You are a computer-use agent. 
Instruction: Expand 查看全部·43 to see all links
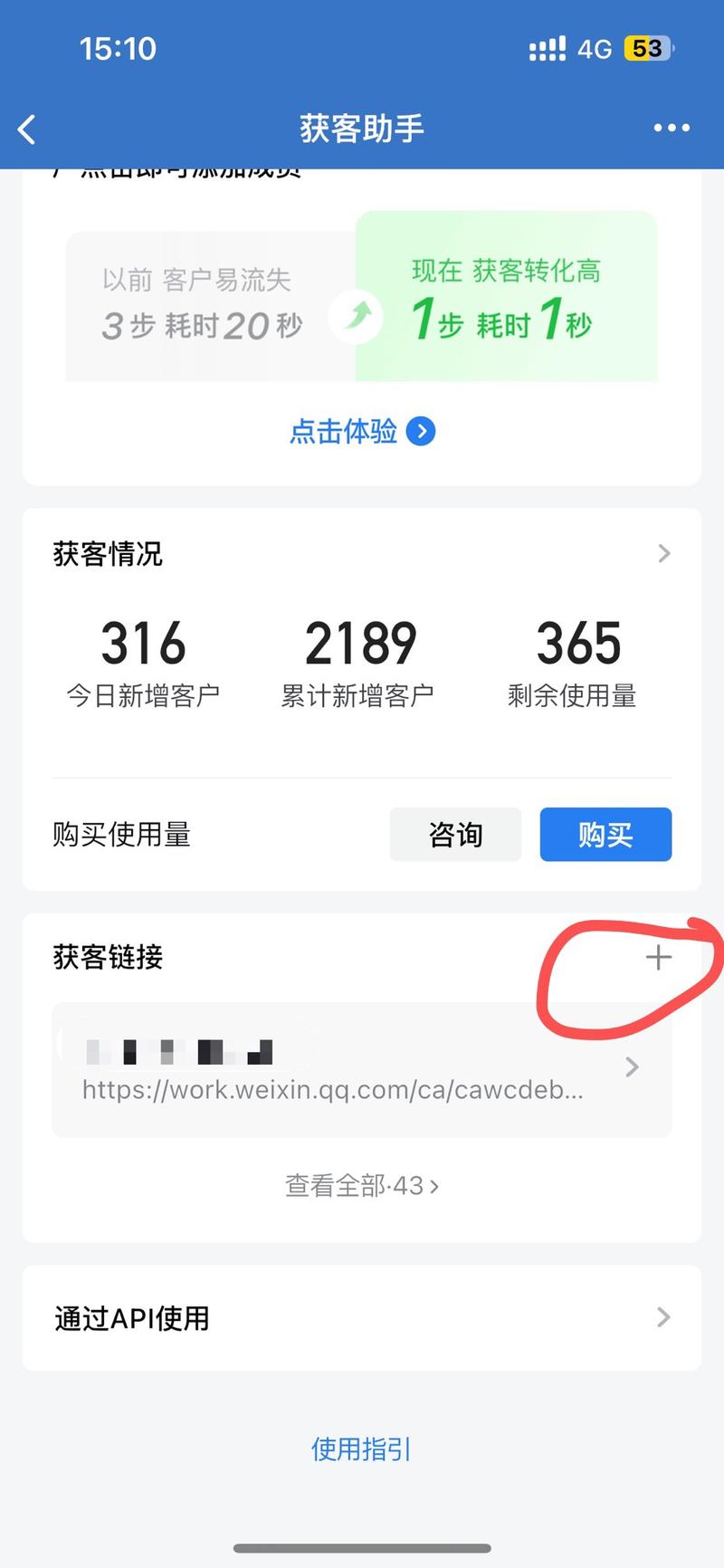(360, 1184)
